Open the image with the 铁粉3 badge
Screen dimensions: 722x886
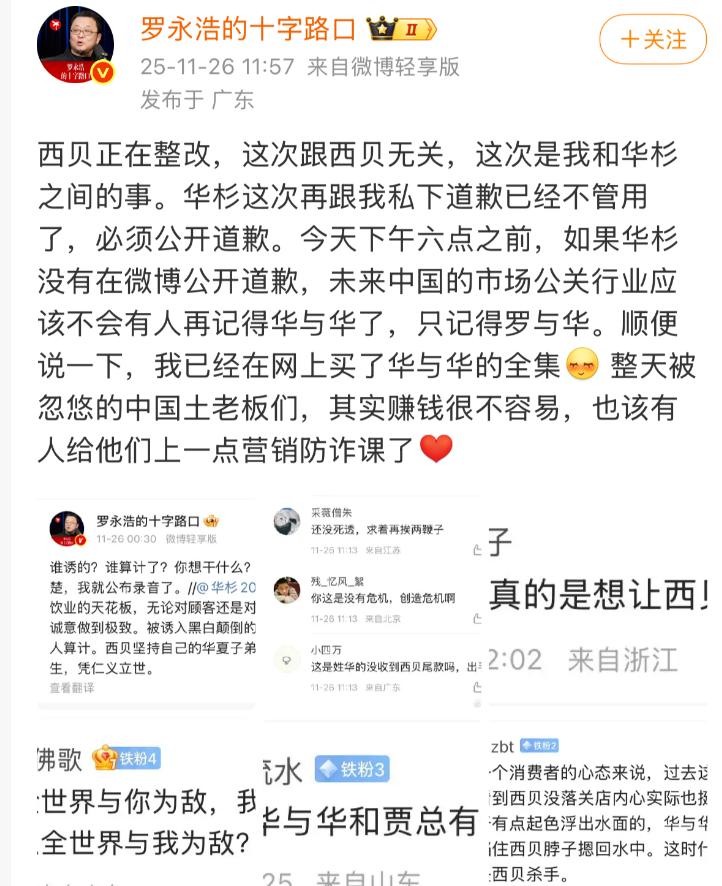pyautogui.click(x=371, y=807)
